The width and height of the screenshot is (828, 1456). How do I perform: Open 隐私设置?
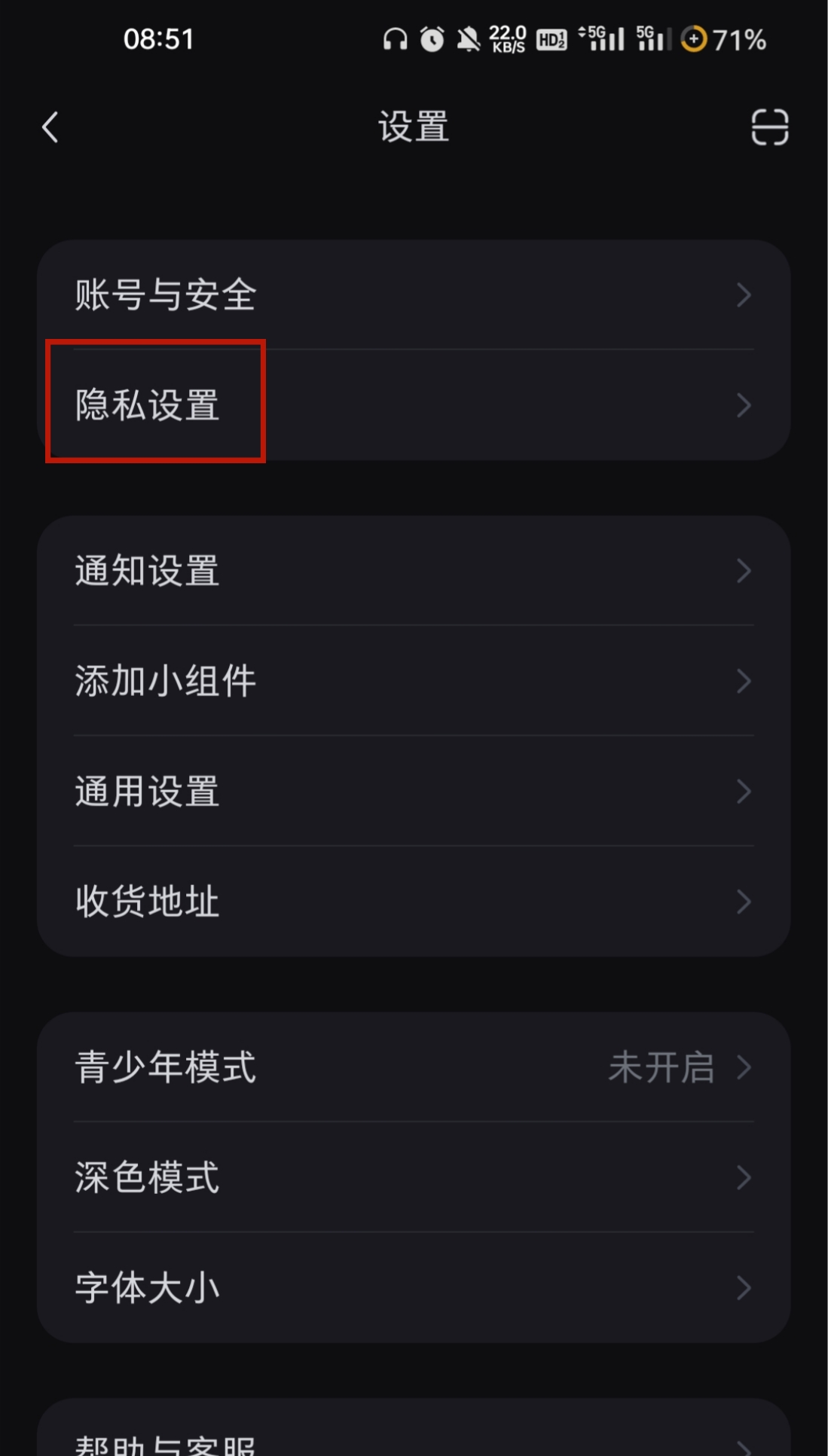click(x=413, y=405)
